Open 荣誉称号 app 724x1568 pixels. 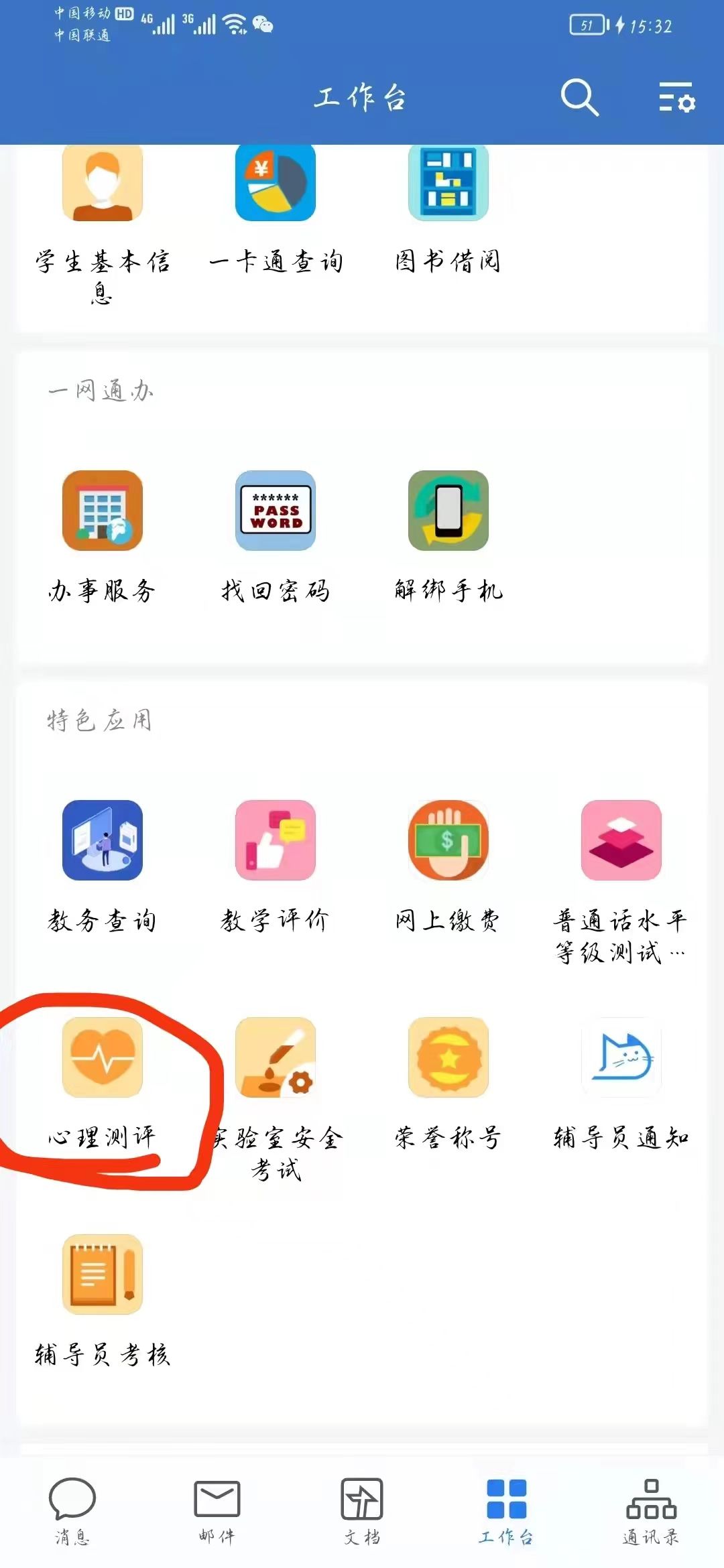[448, 1057]
